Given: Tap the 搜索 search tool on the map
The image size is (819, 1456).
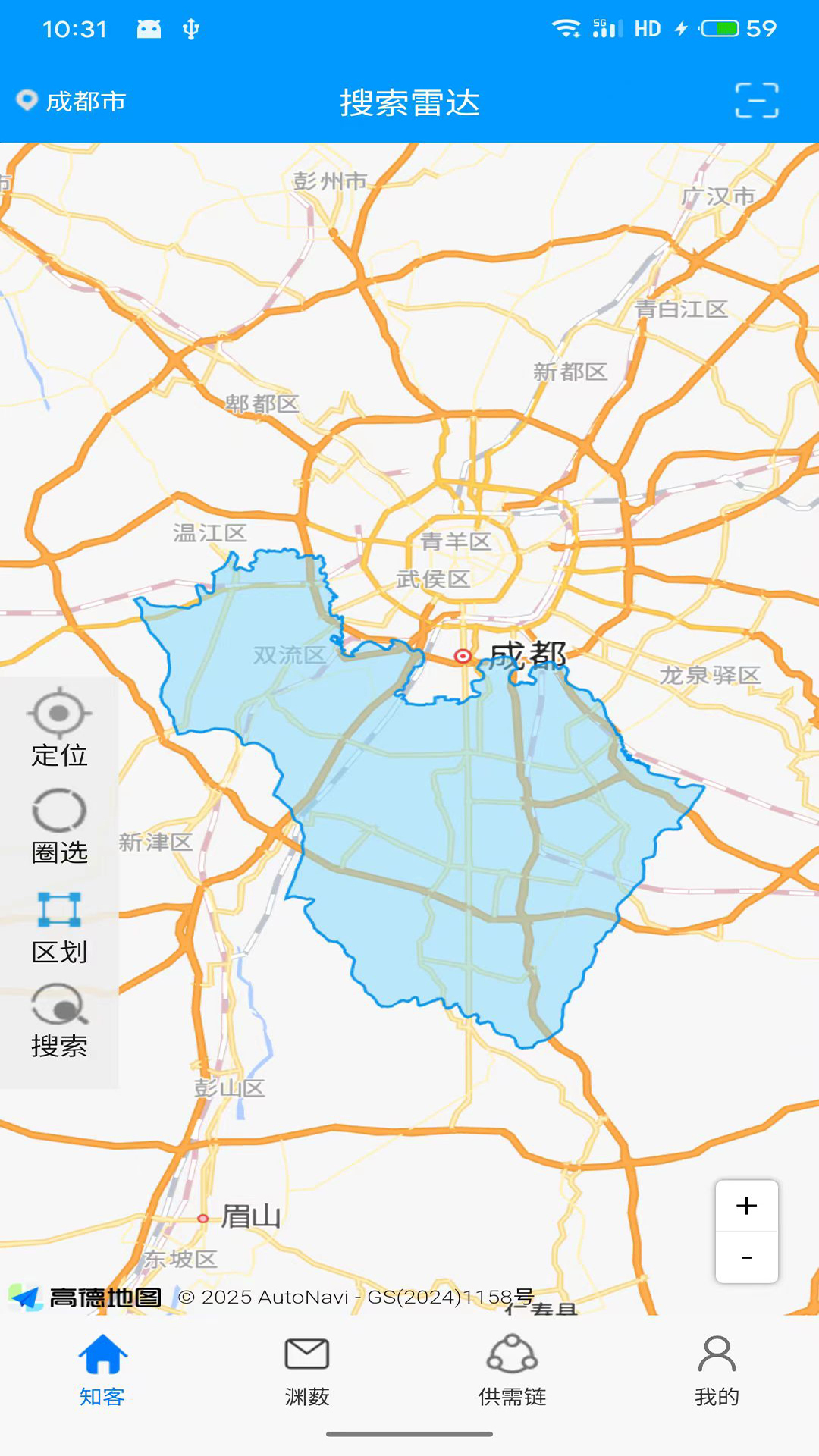Looking at the screenshot, I should coord(59,1021).
